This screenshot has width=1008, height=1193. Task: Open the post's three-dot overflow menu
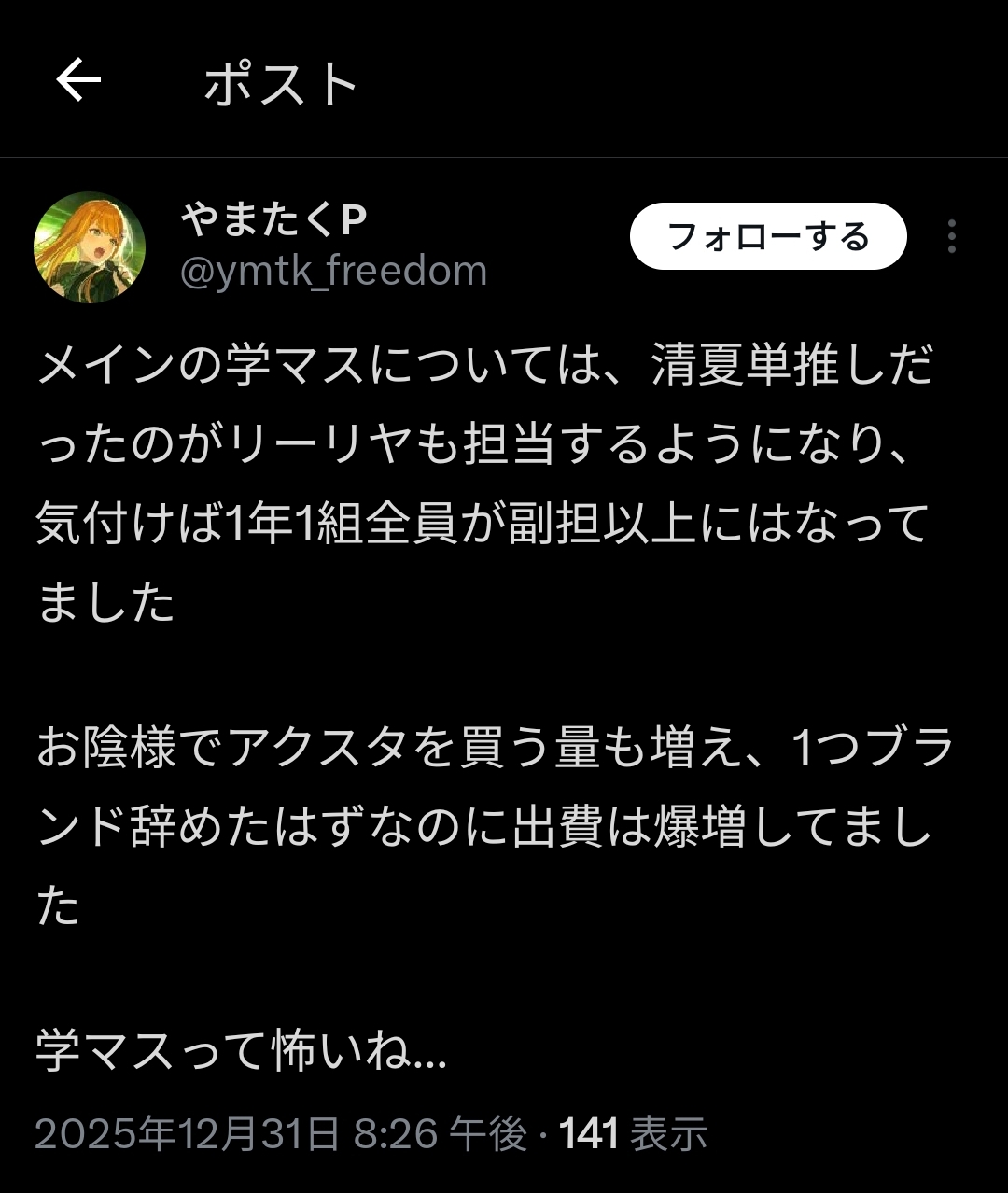coord(951,237)
